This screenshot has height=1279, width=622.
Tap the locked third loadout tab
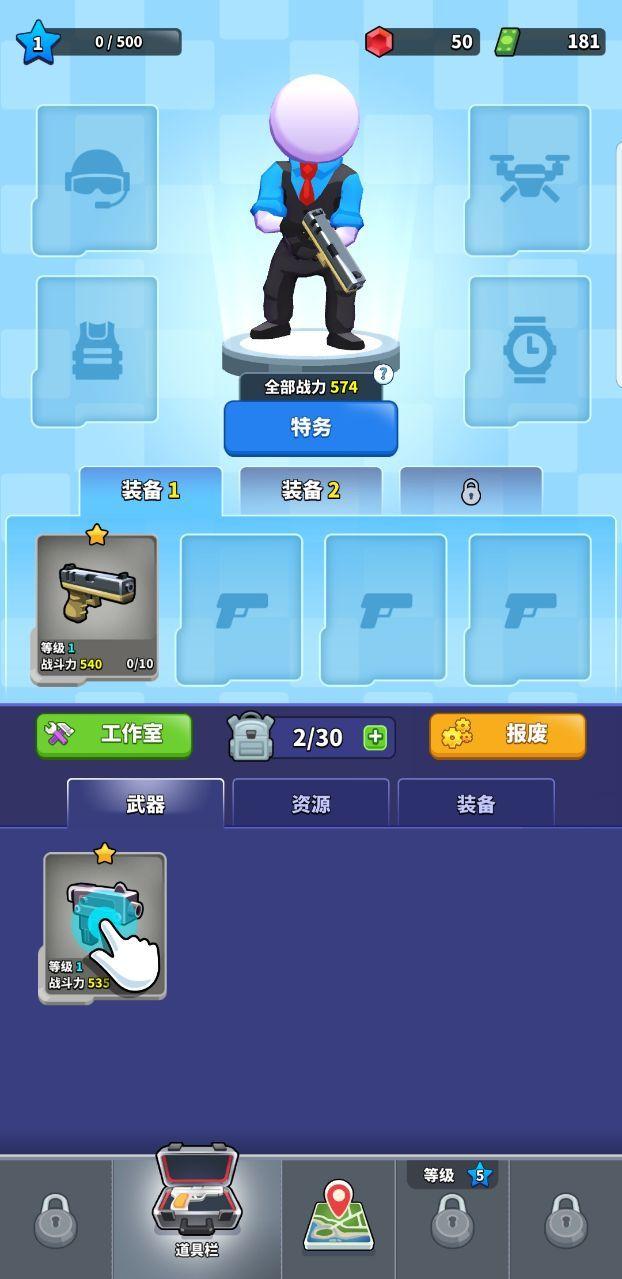pos(471,491)
